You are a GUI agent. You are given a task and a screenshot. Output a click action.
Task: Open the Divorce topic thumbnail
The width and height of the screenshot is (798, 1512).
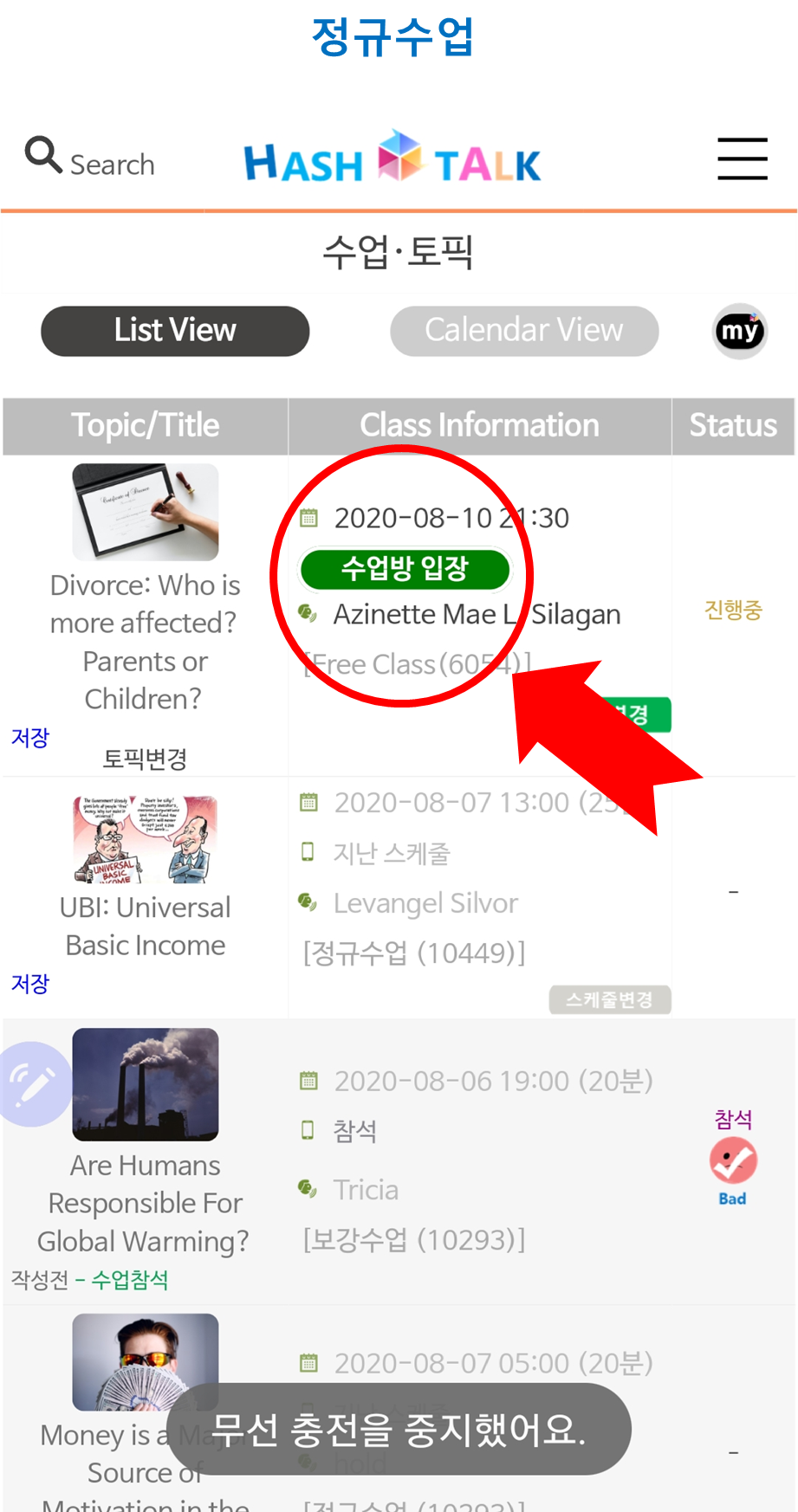click(146, 512)
